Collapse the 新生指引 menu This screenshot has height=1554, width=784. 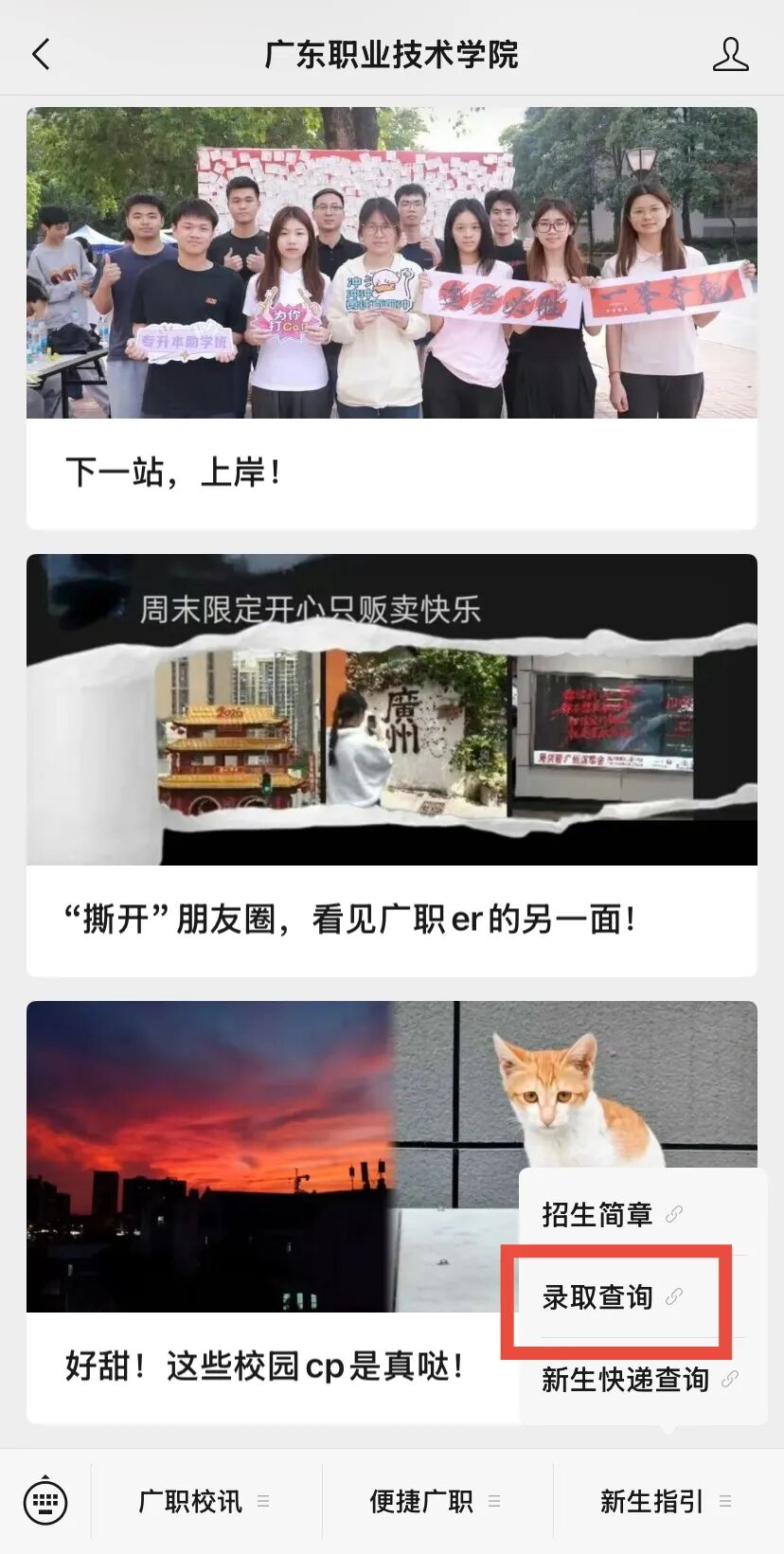point(666,1501)
